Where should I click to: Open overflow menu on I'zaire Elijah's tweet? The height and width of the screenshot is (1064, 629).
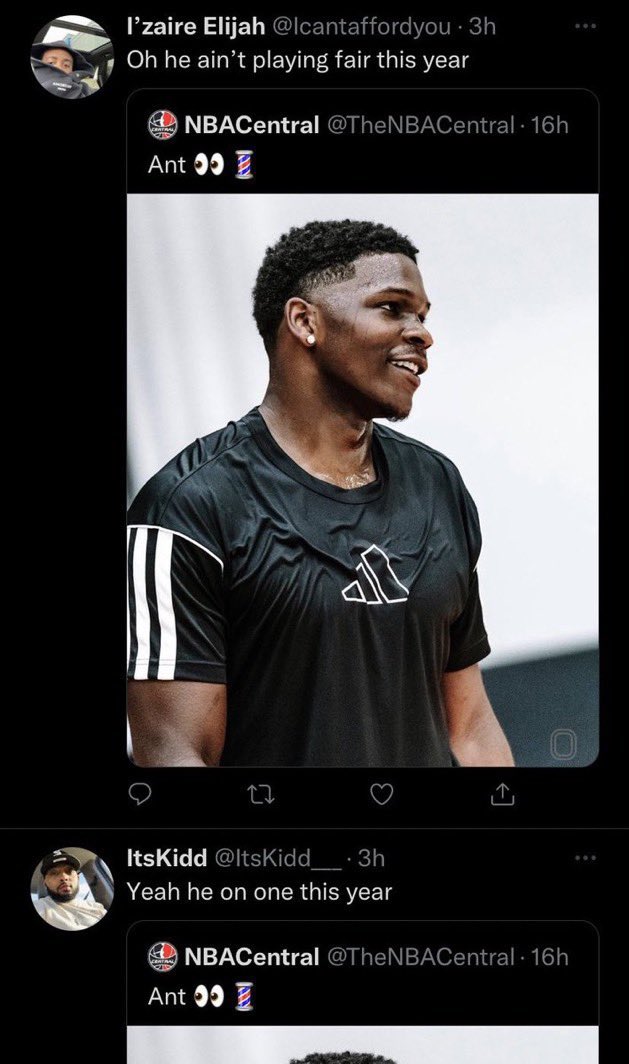(585, 26)
